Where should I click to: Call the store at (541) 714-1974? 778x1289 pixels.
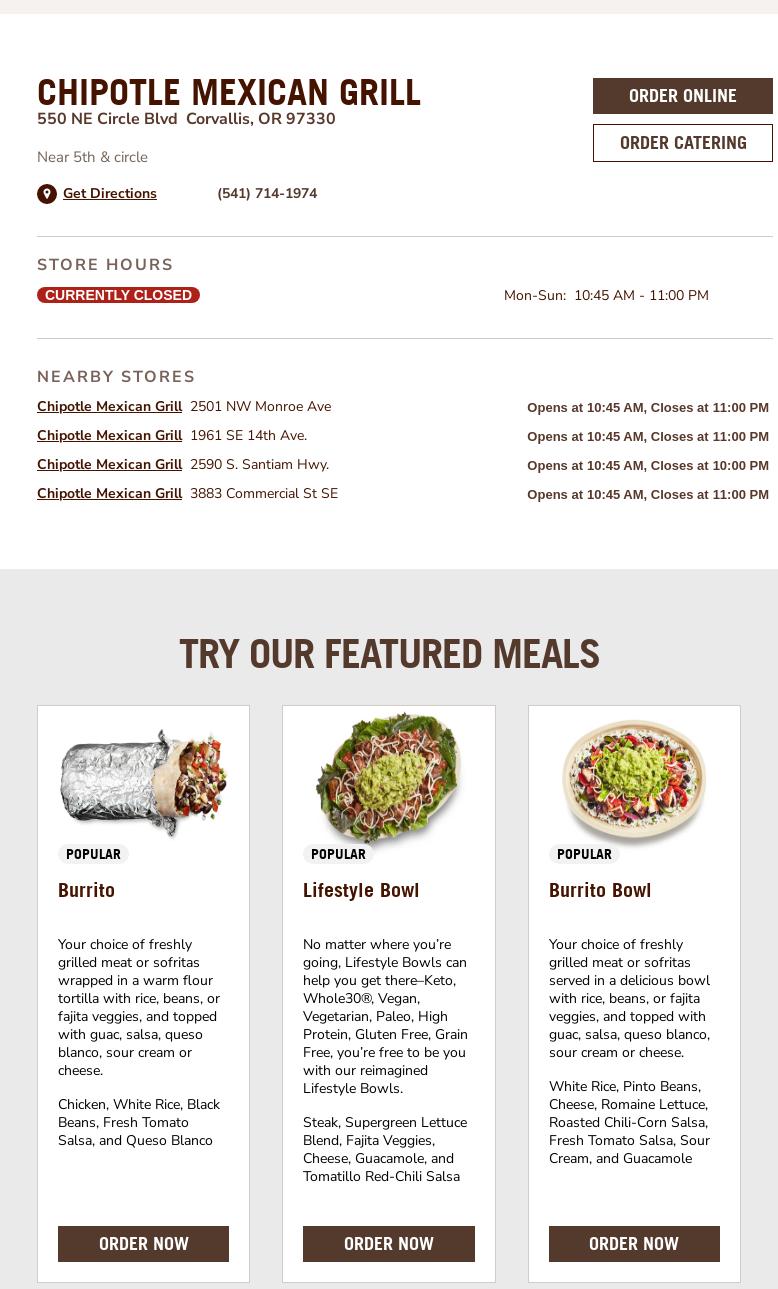(267, 194)
